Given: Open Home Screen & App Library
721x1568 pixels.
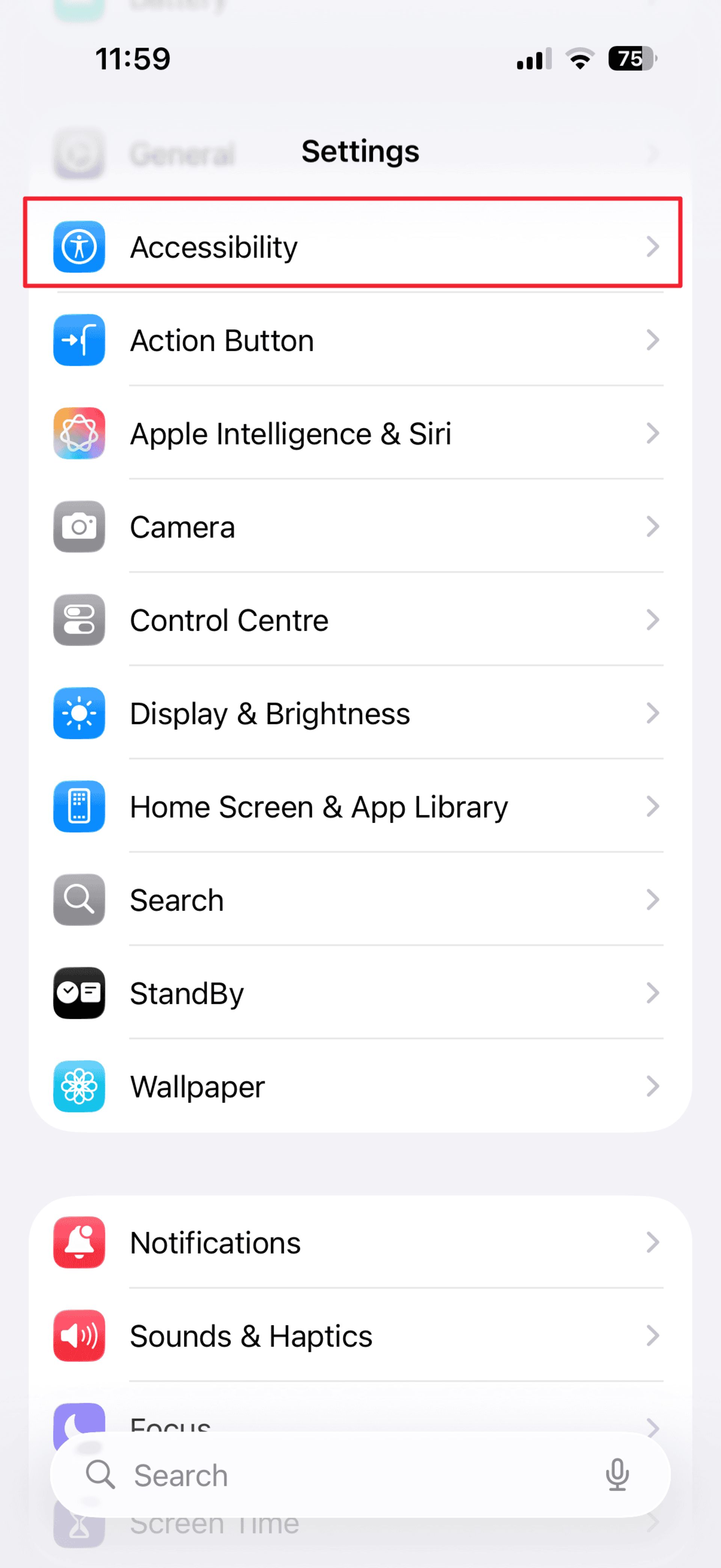Looking at the screenshot, I should point(353,807).
